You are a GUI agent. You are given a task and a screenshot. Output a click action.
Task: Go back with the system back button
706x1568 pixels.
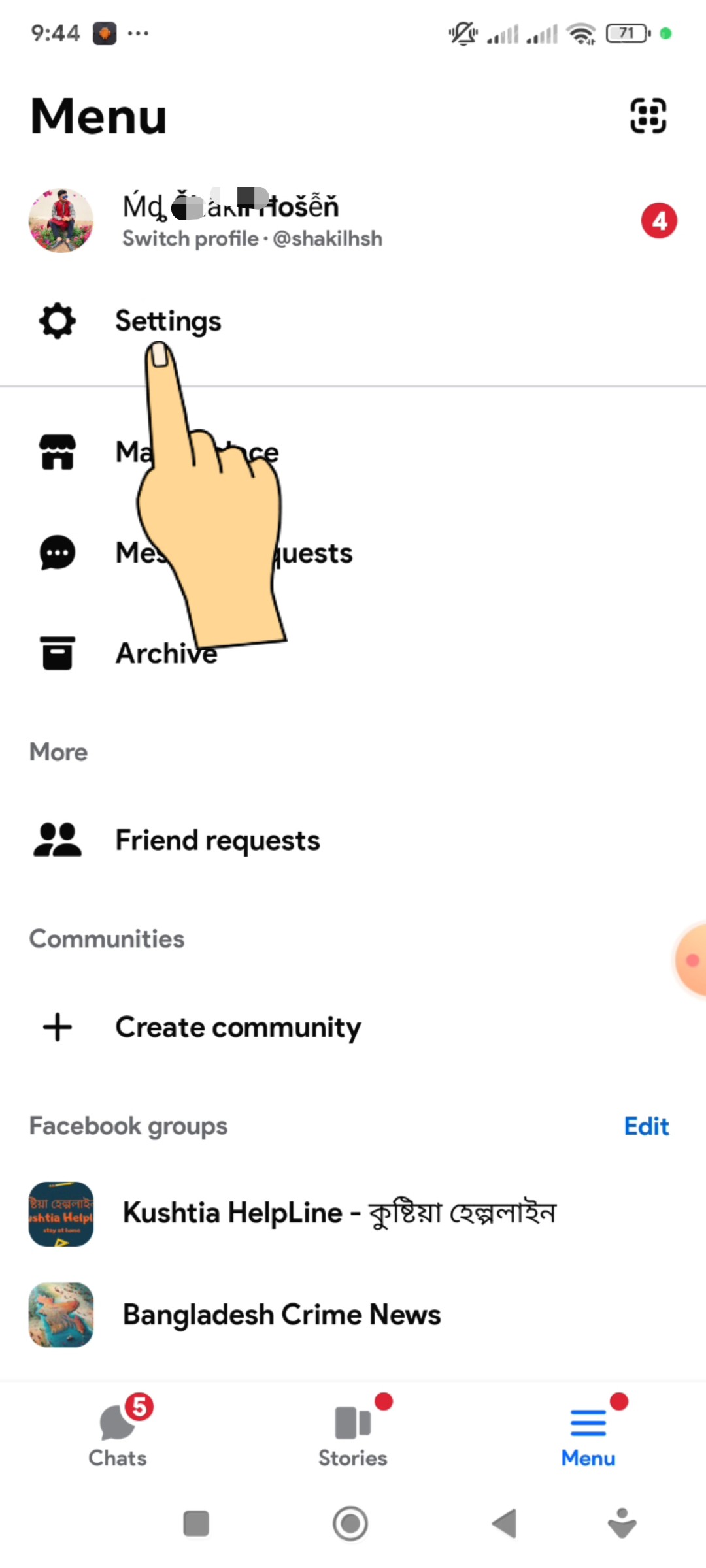504,1524
